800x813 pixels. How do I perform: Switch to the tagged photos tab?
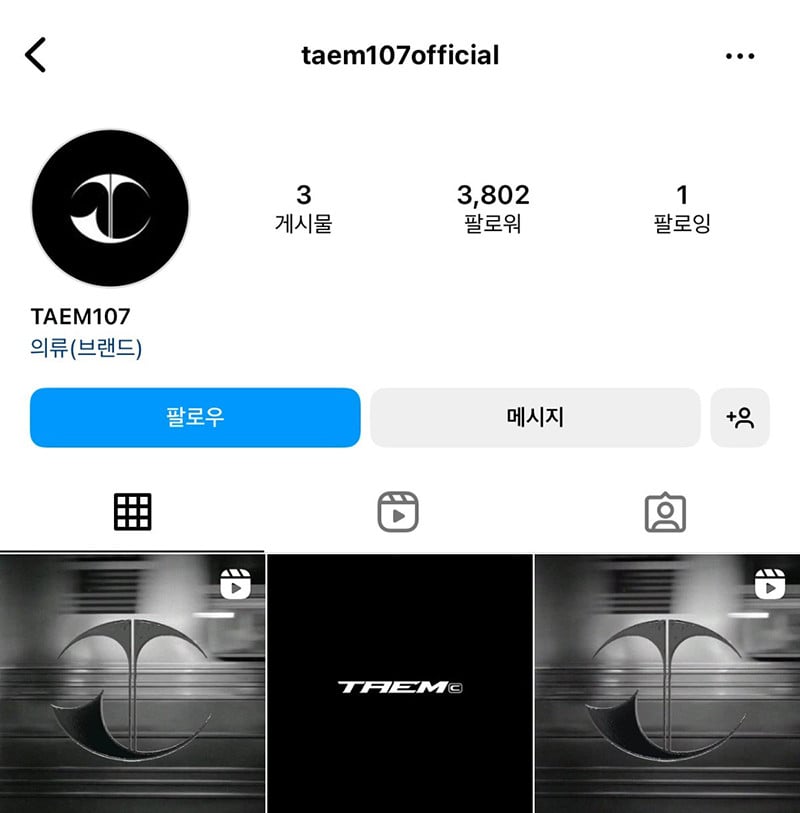pyautogui.click(x=665, y=512)
